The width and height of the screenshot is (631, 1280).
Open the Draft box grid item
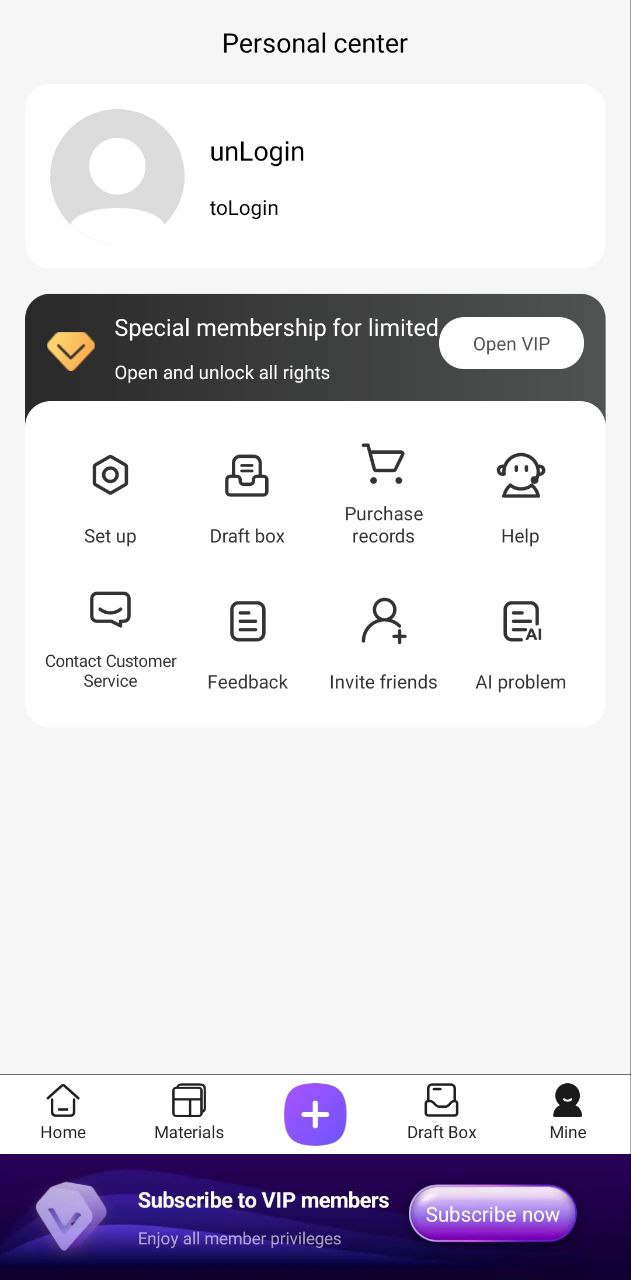(x=247, y=498)
